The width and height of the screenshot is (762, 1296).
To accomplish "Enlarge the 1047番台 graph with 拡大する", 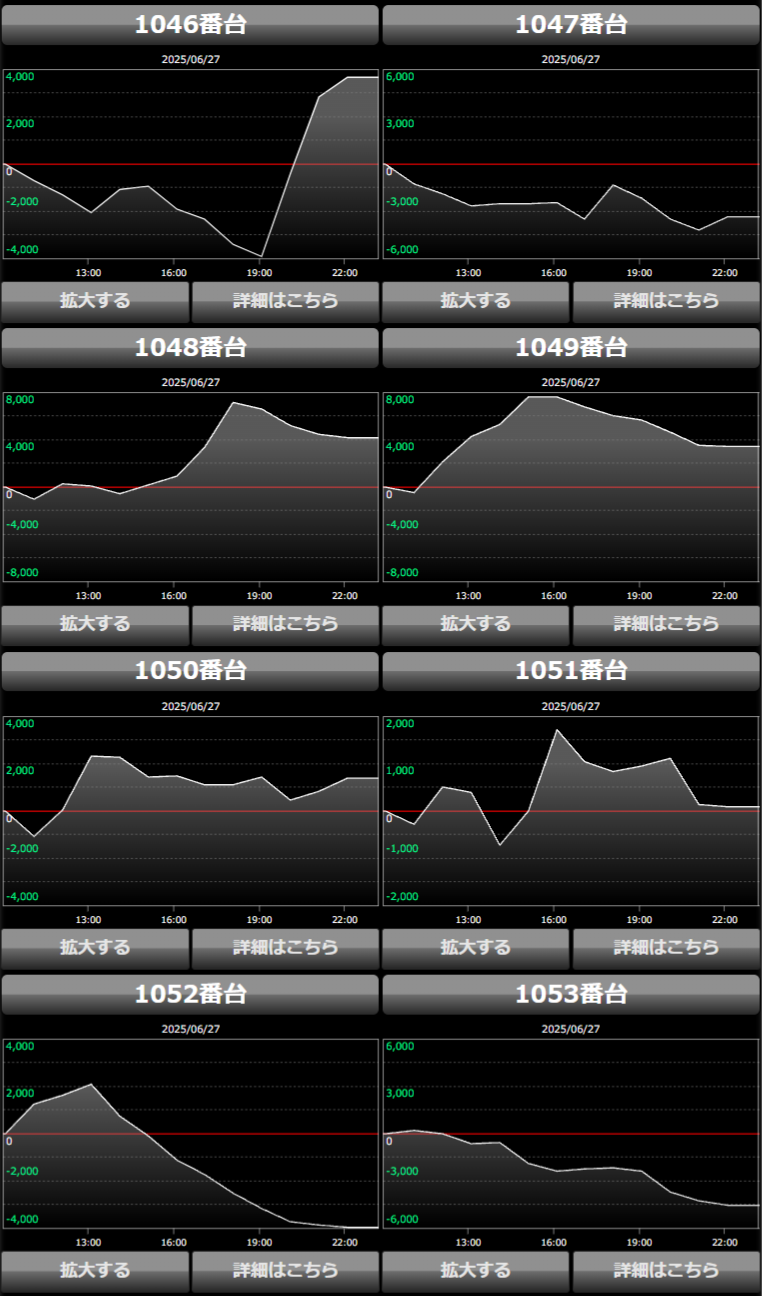I will (x=476, y=300).
